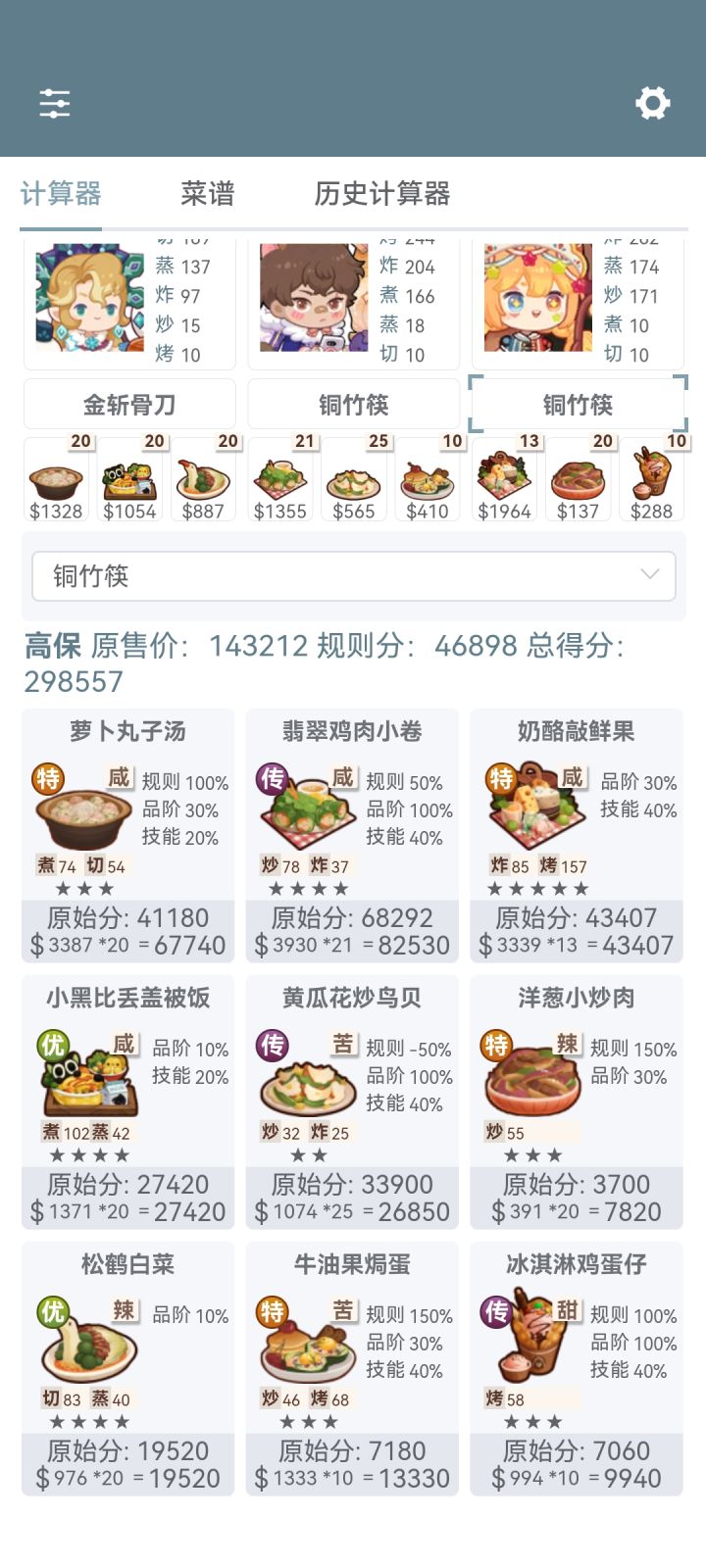
Task: Open the 萝卜丸子汤 recipe card
Action: (x=128, y=836)
